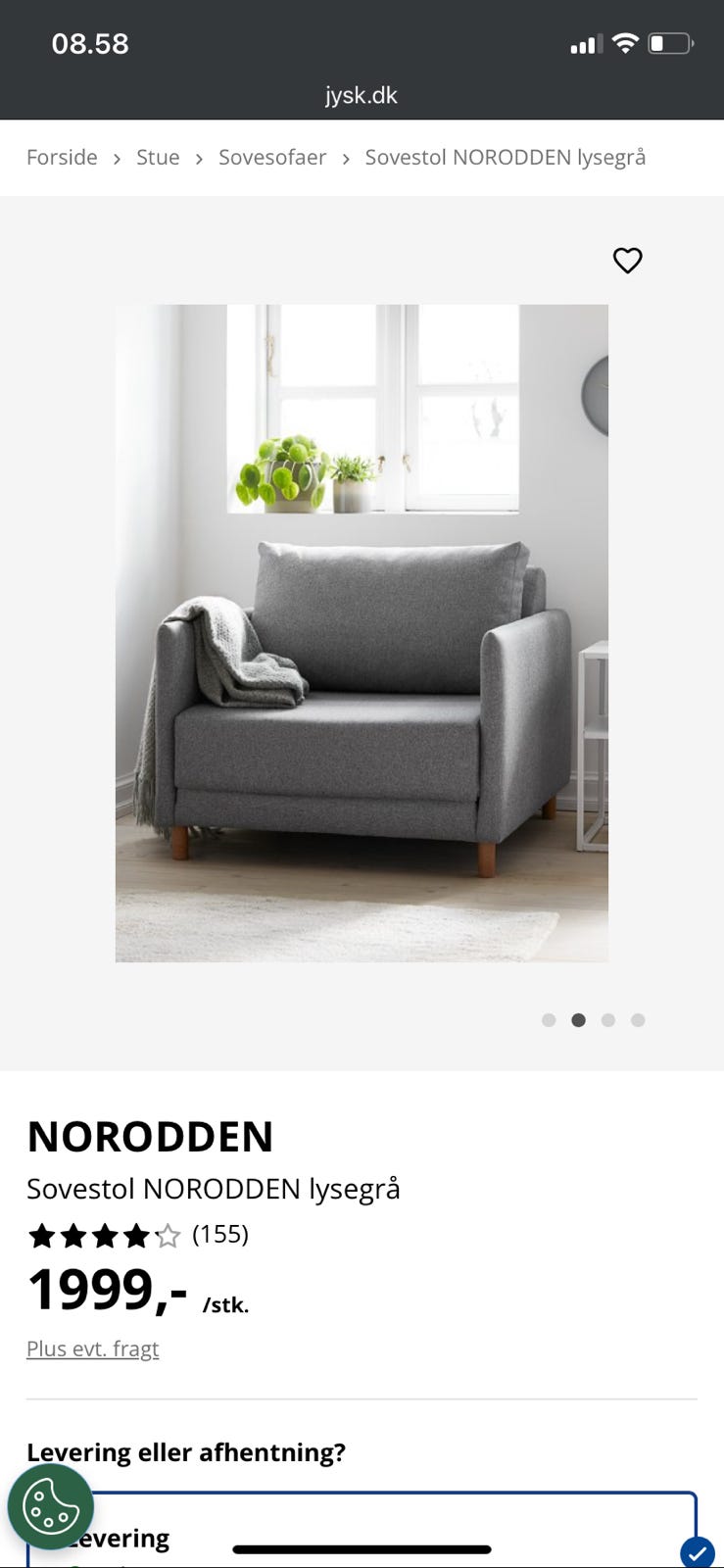Click the NORODDEN armchair product photo
Screen dimensions: 724x1568
pyautogui.click(x=362, y=632)
